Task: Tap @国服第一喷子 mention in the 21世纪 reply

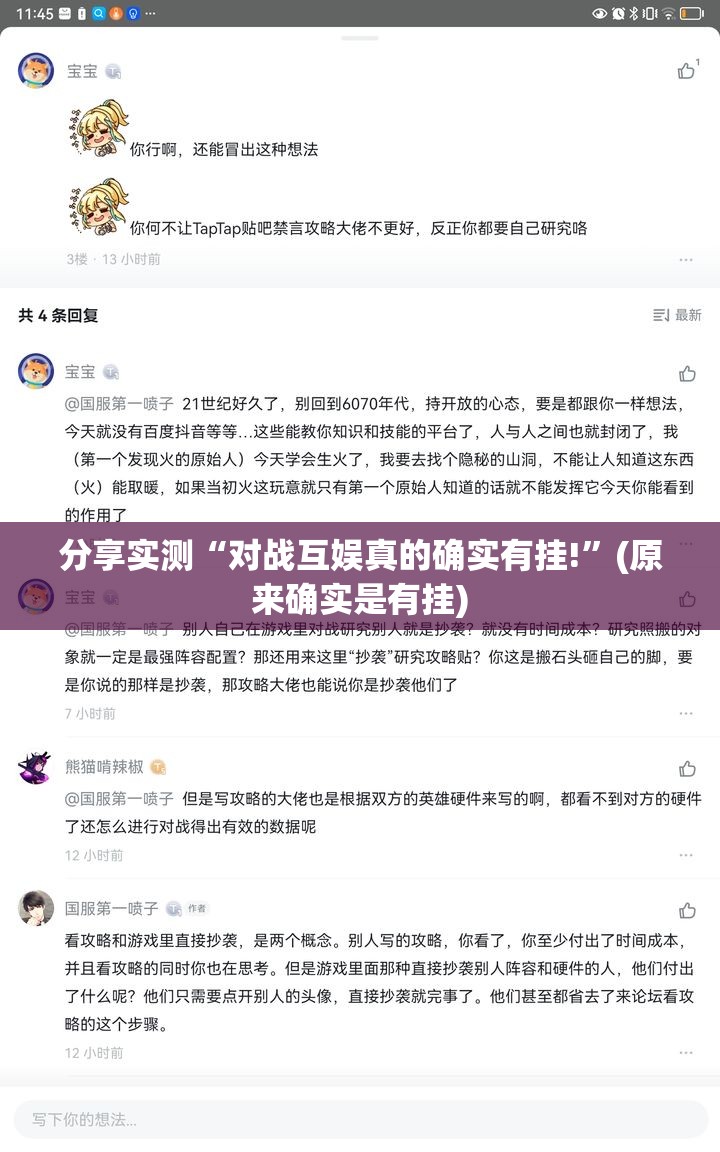Action: tap(119, 404)
